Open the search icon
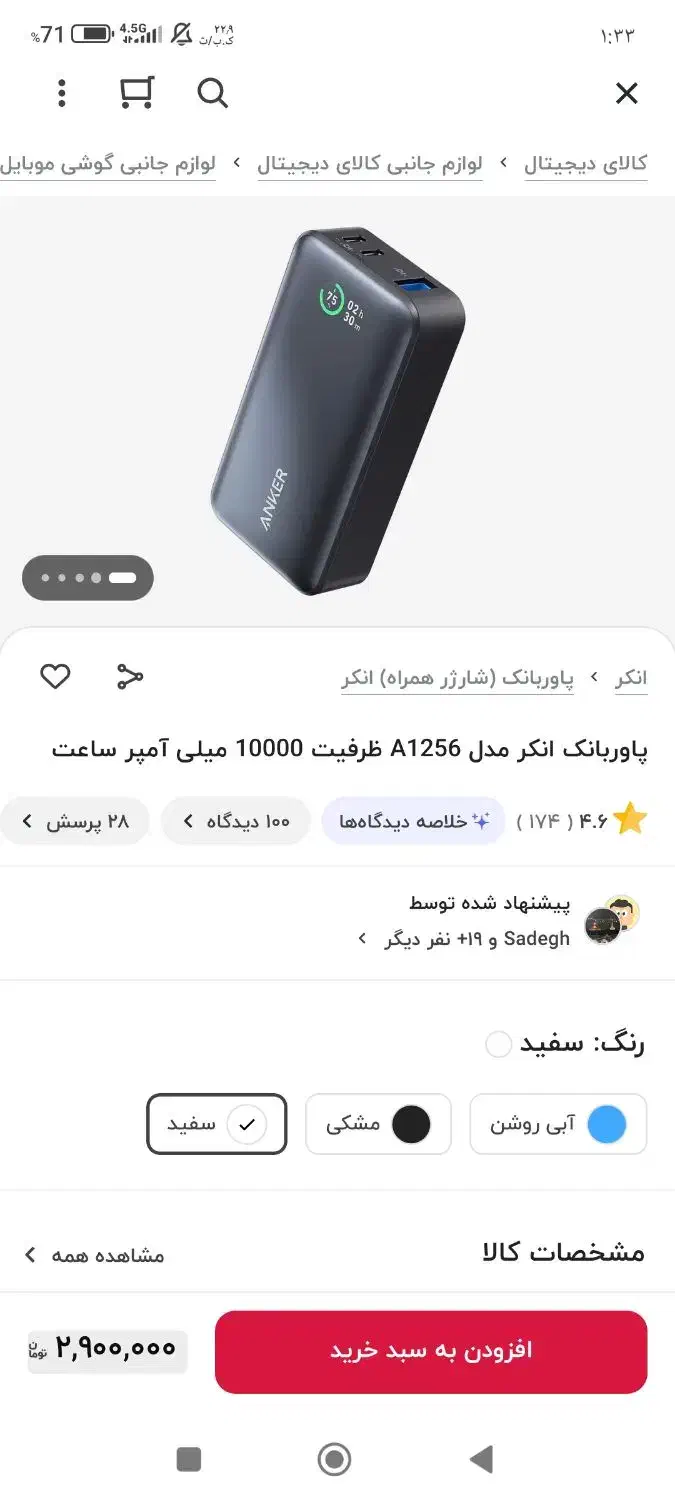Viewport: 675px width, 1500px height. click(212, 94)
